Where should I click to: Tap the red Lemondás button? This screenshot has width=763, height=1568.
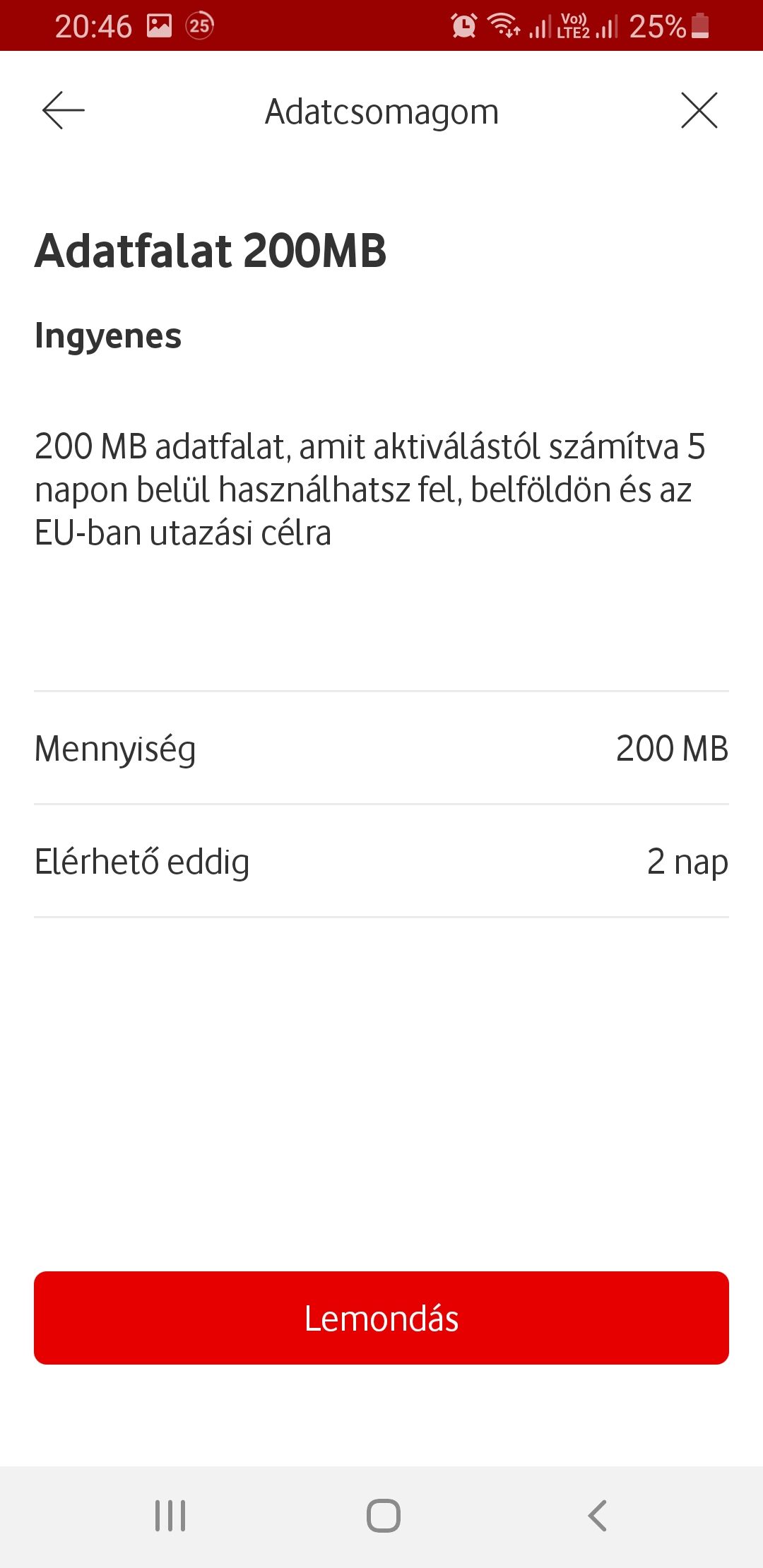coord(381,1318)
